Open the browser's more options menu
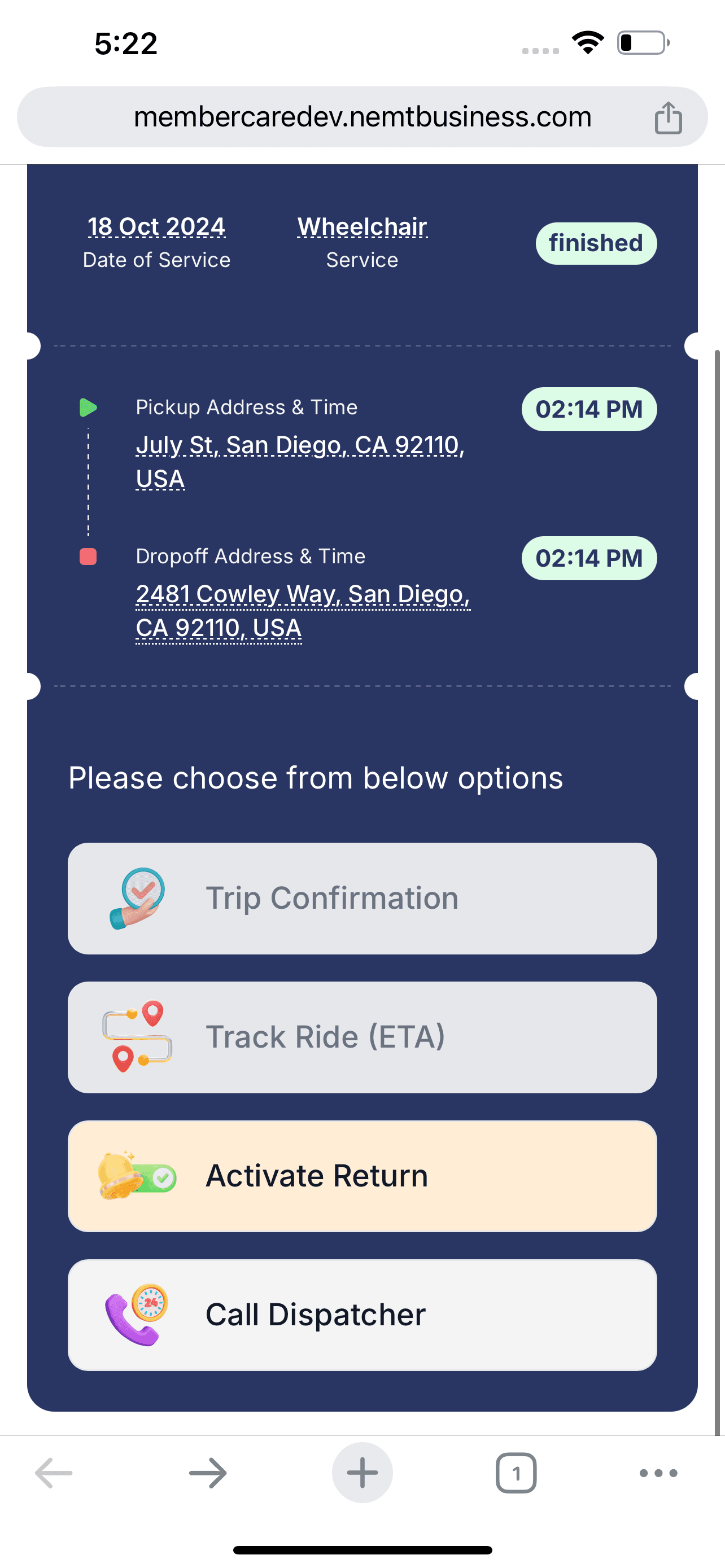 [x=658, y=1473]
